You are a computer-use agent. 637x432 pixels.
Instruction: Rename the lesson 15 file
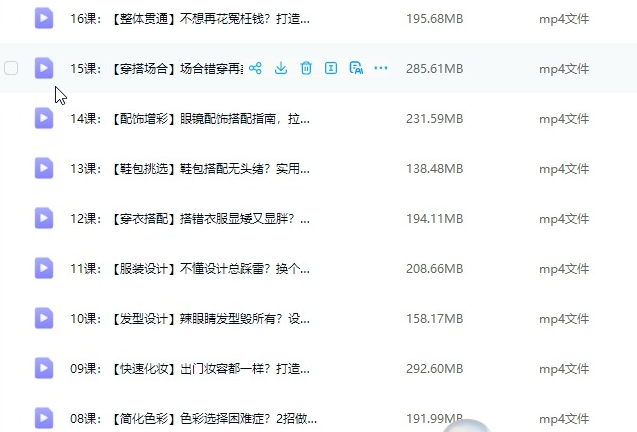tap(331, 68)
